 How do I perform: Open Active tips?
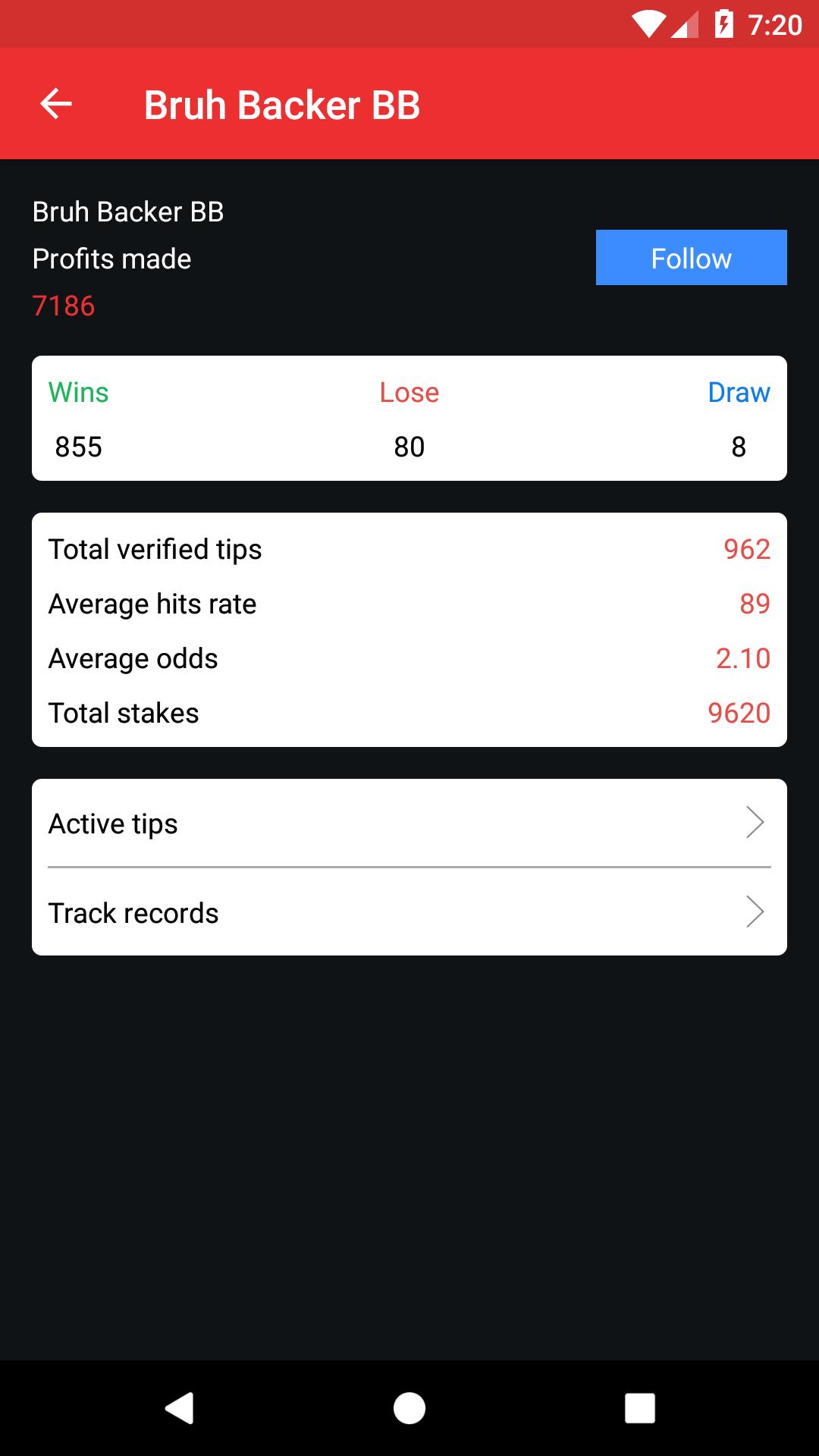click(409, 824)
